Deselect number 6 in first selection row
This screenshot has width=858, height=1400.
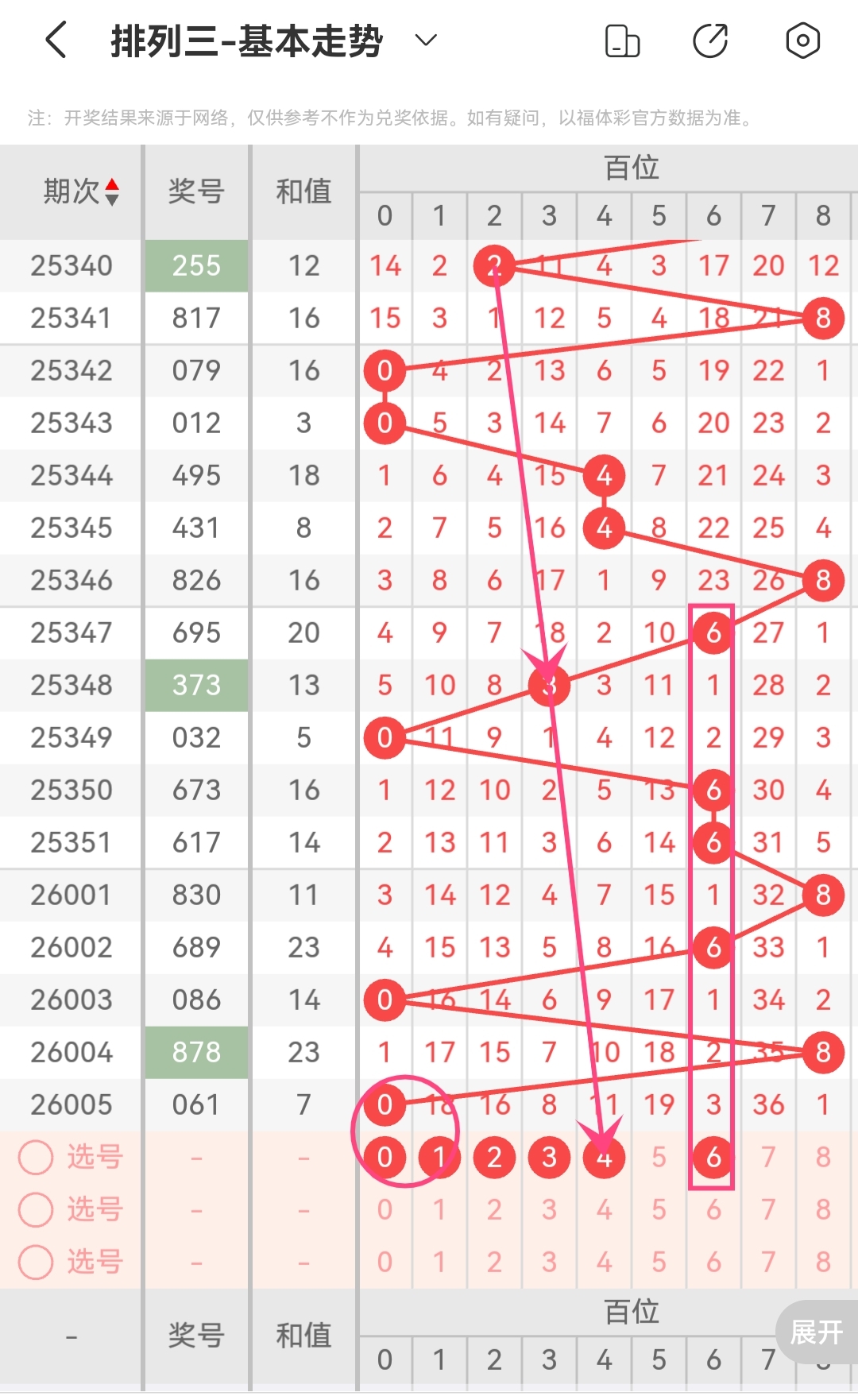[x=713, y=1157]
